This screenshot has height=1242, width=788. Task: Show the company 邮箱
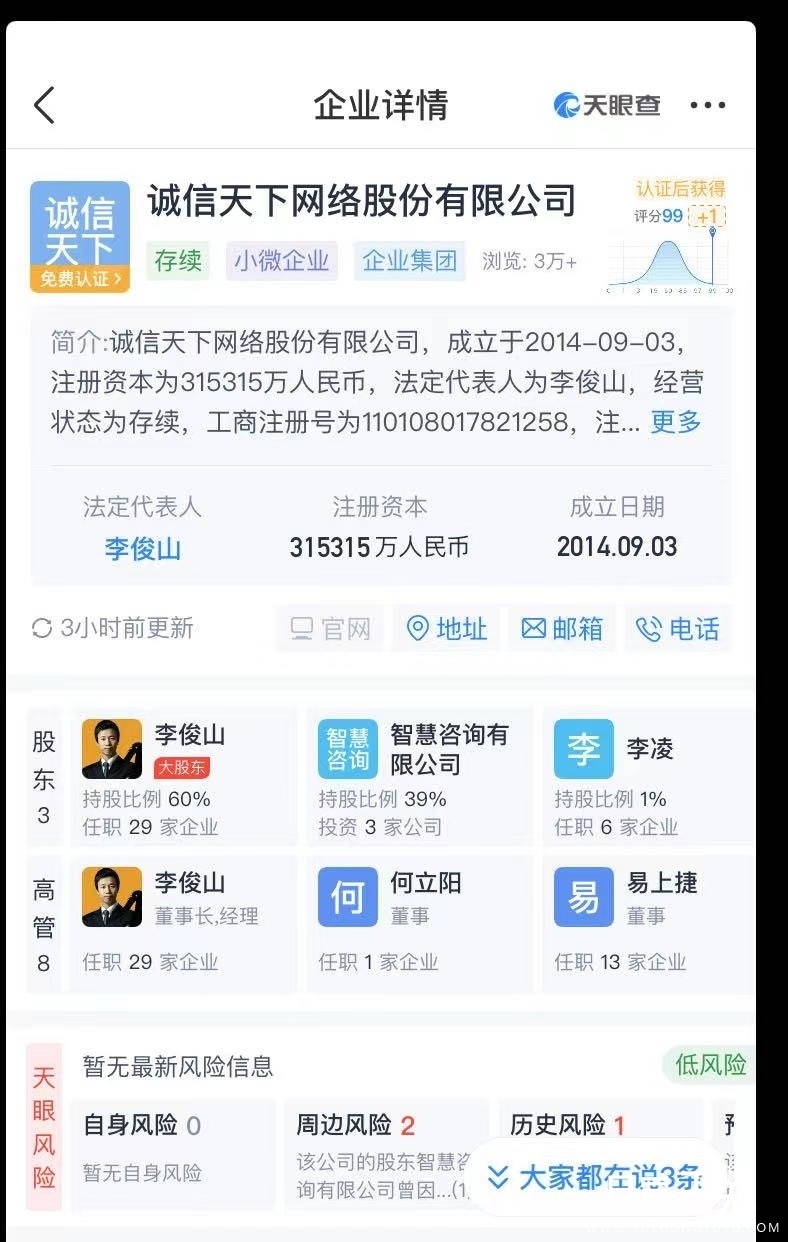pos(562,629)
